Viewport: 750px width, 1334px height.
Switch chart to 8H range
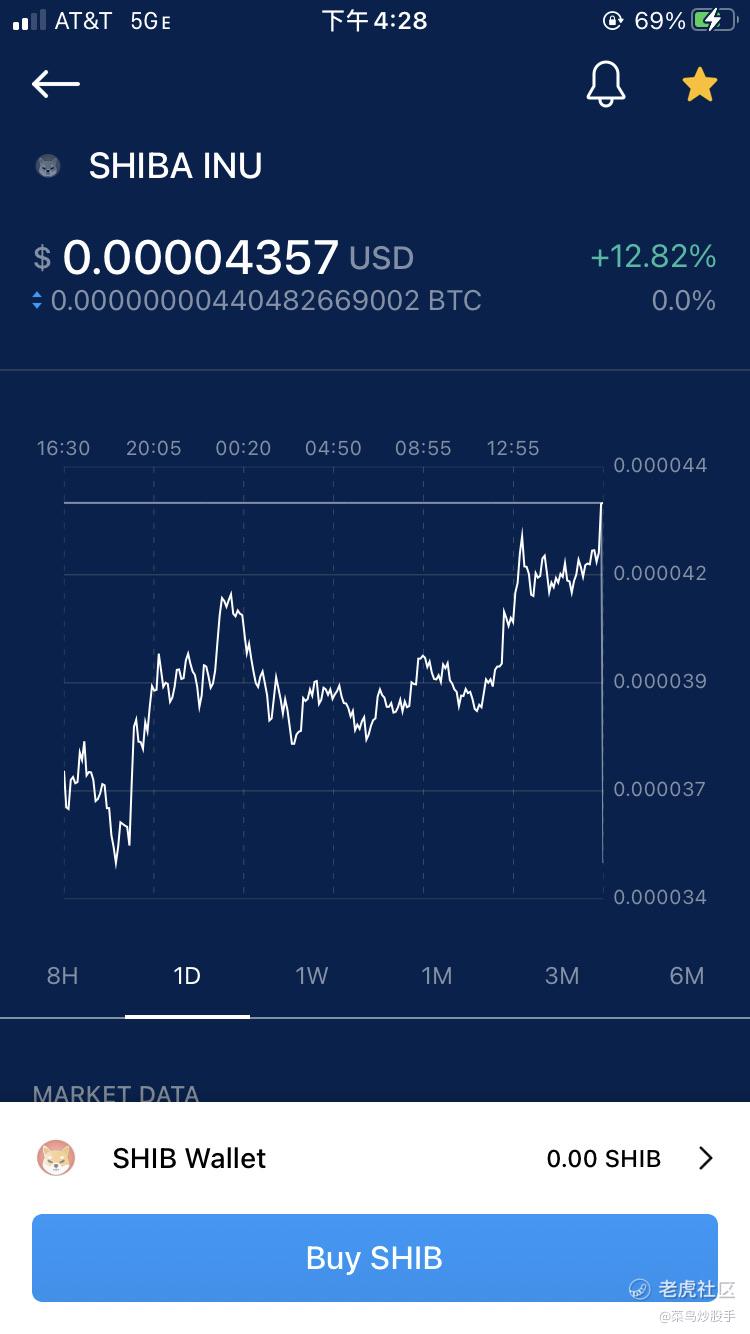coord(62,975)
